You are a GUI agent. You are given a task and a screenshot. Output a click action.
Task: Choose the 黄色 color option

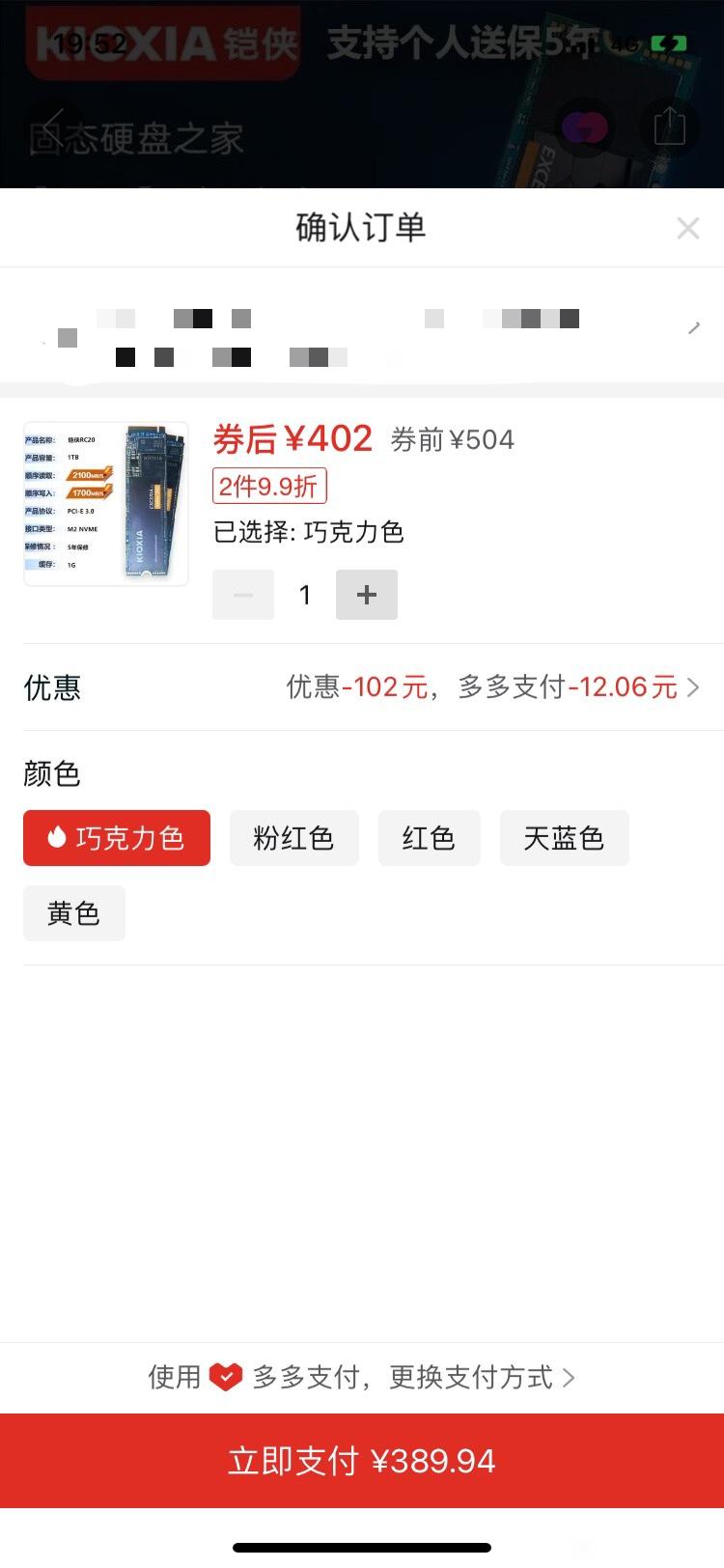pyautogui.click(x=74, y=913)
